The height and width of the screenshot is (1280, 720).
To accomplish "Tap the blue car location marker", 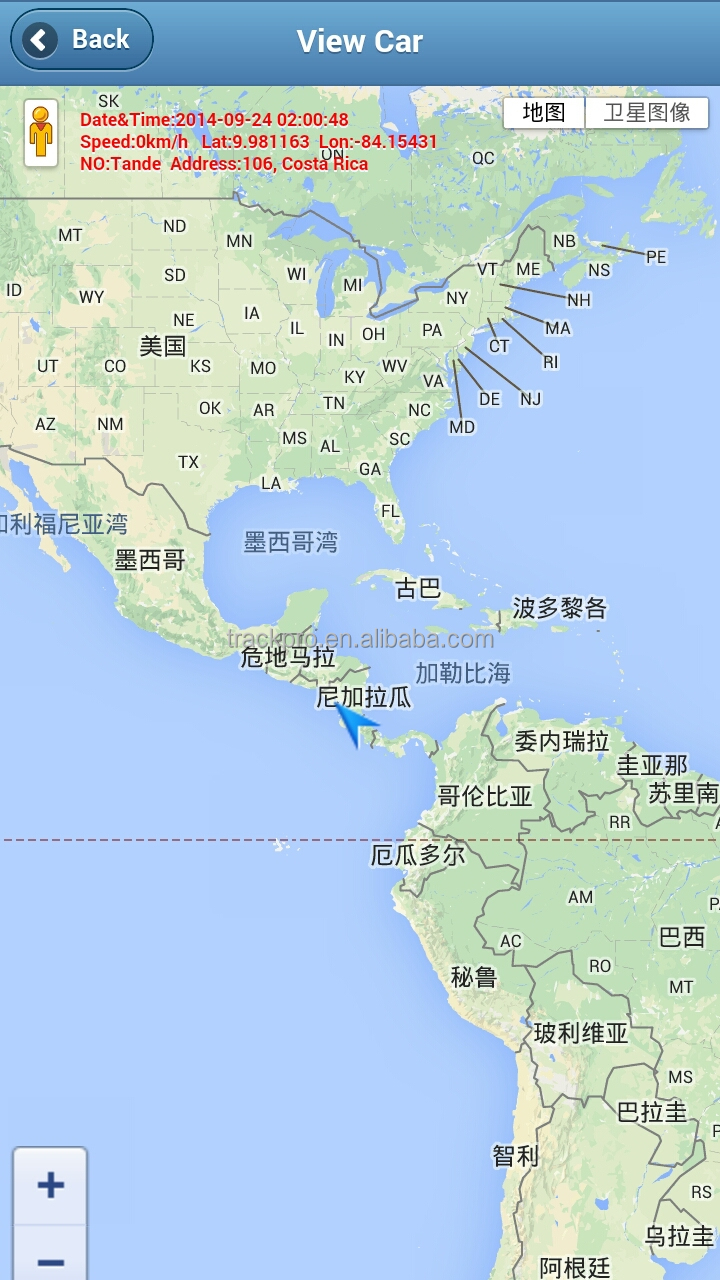I will pos(355,723).
